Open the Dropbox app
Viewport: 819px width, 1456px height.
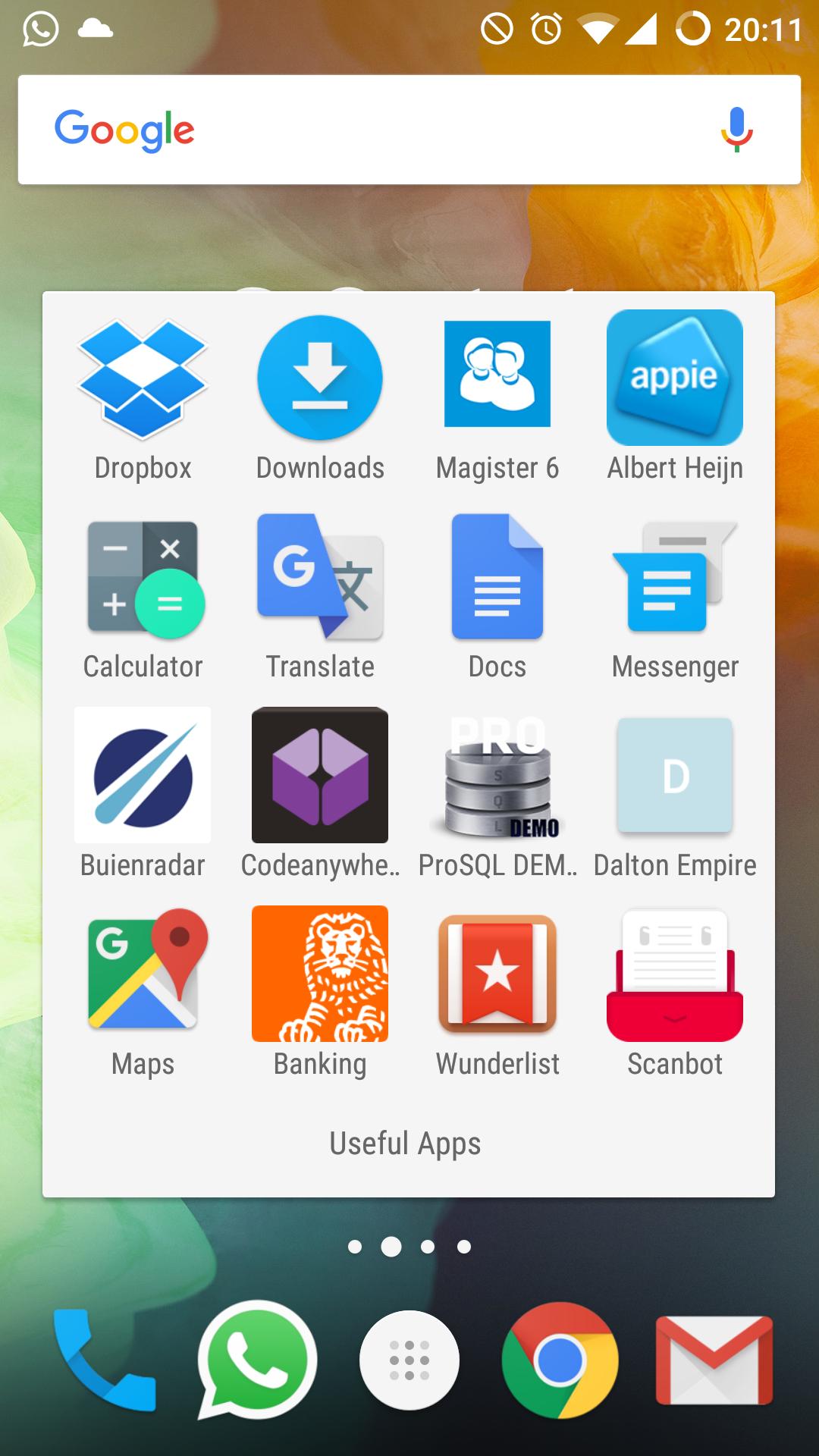(x=143, y=379)
